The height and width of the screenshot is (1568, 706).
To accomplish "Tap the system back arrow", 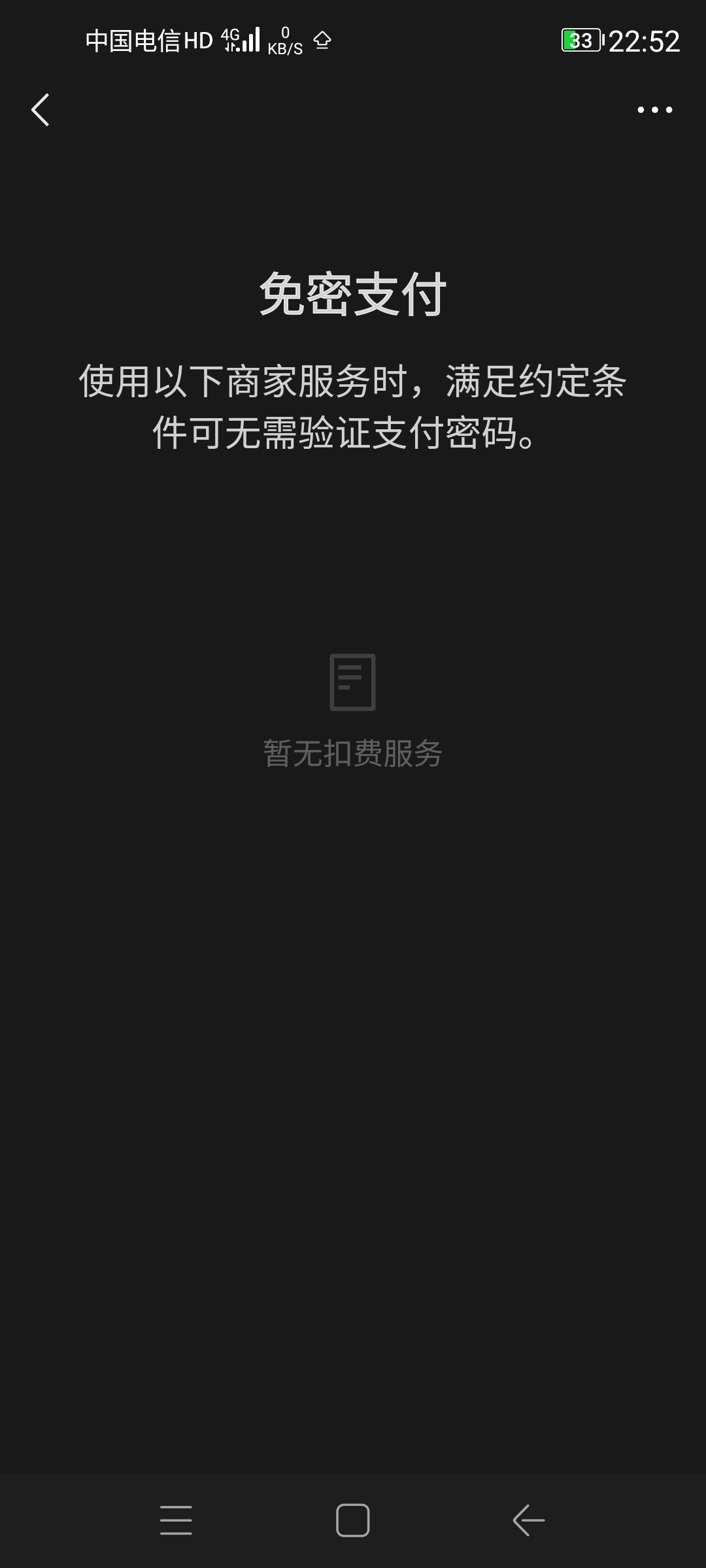I will point(529,1520).
